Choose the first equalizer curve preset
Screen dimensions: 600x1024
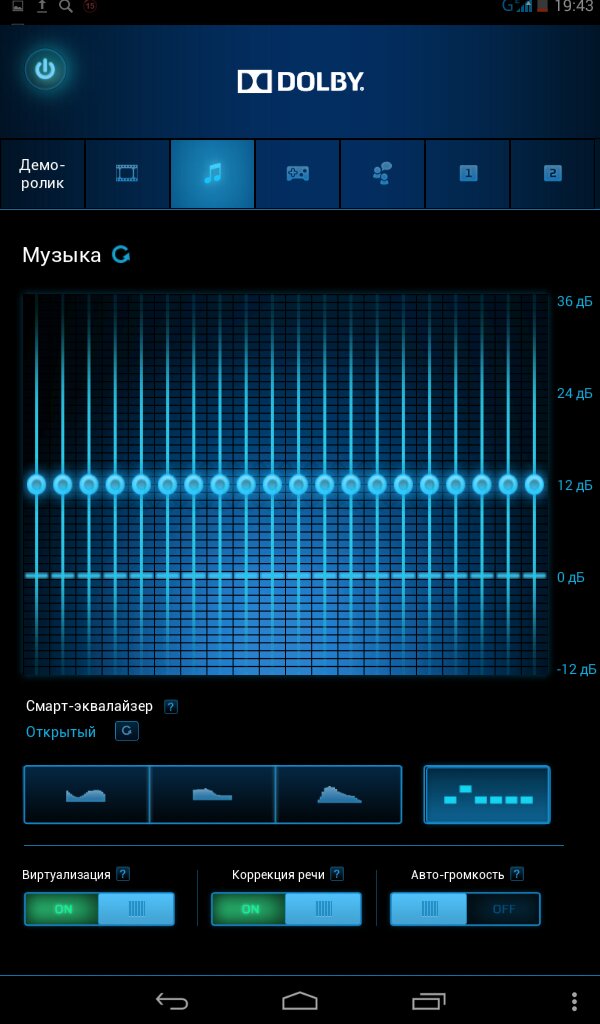(86, 795)
